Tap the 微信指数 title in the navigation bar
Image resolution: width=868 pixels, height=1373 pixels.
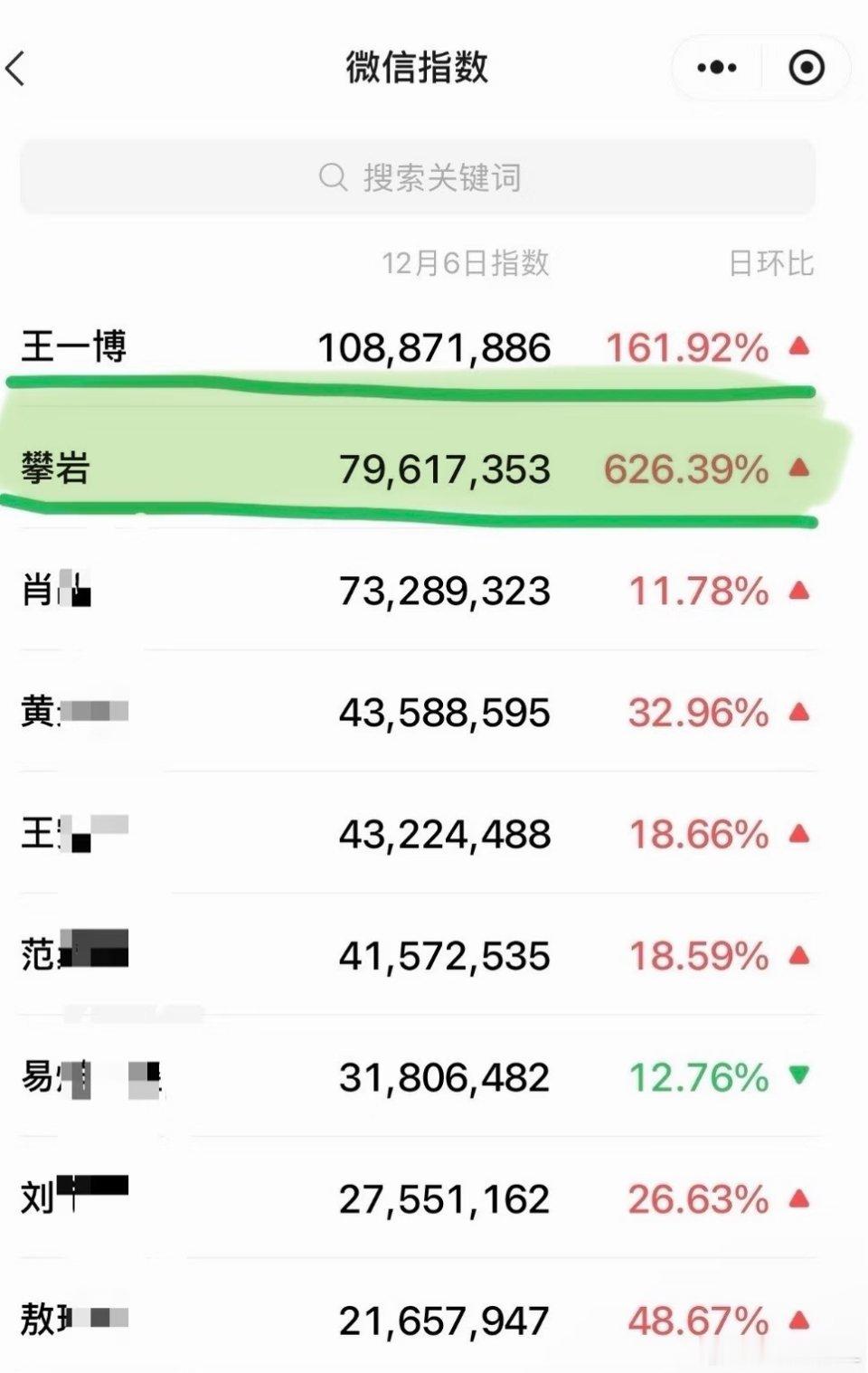point(416,66)
